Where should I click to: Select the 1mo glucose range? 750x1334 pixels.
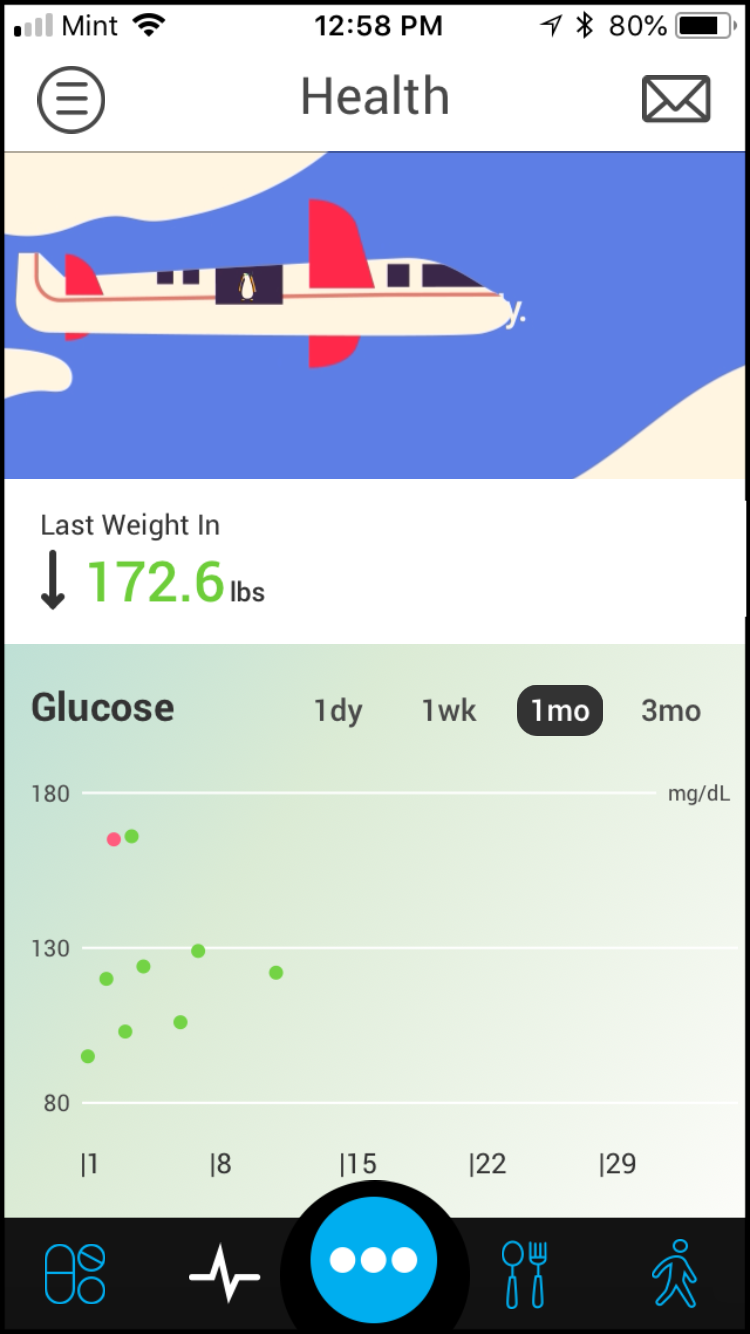point(560,711)
